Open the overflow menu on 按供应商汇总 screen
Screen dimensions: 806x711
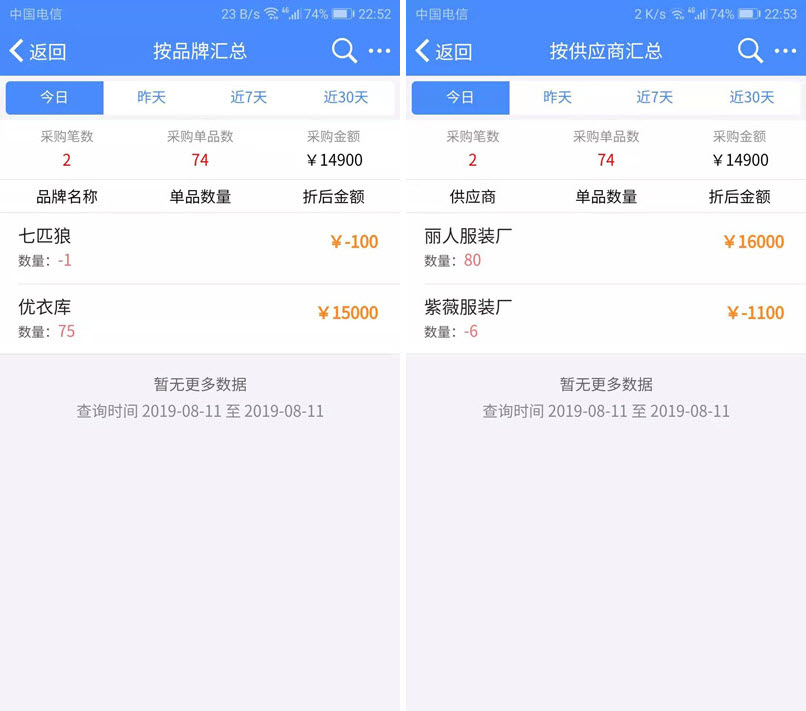[x=785, y=51]
